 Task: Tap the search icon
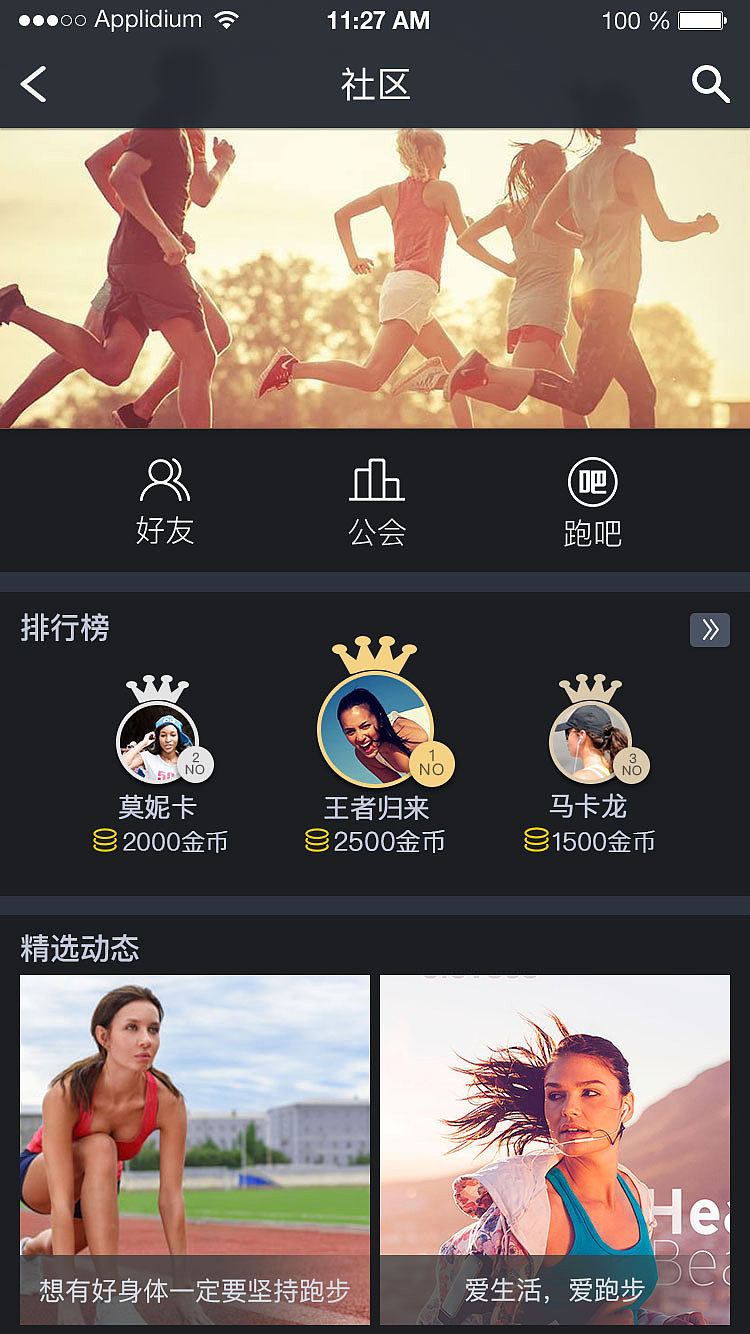pos(712,84)
